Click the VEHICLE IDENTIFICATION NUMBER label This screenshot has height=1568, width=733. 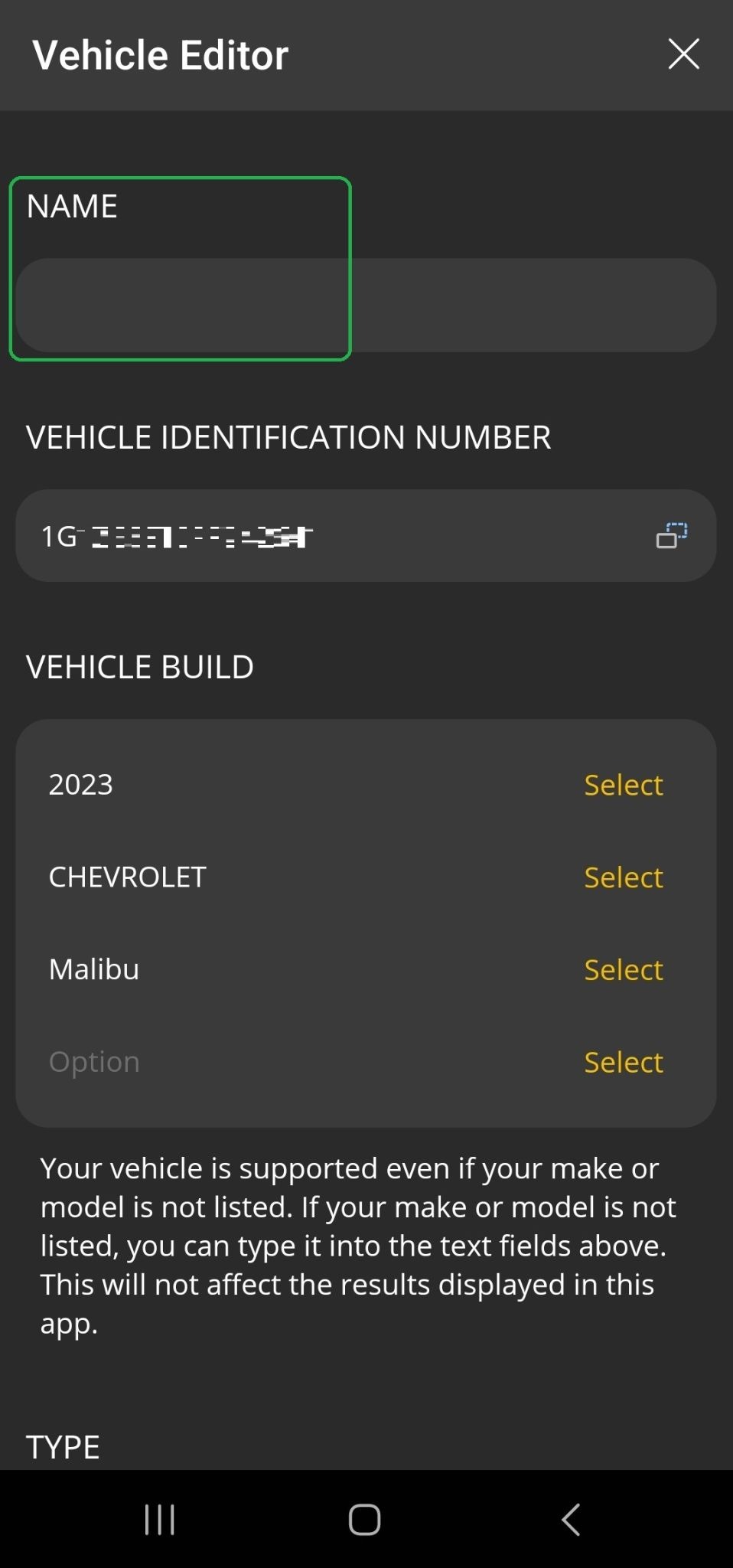288,436
